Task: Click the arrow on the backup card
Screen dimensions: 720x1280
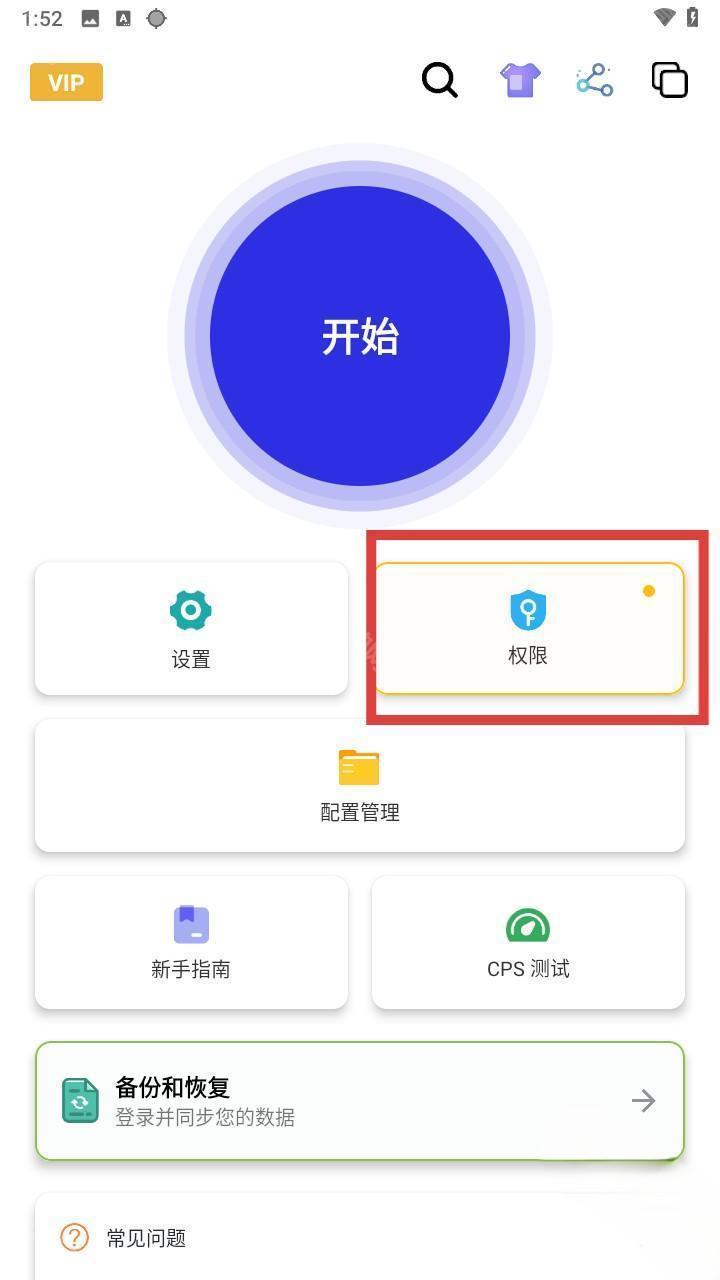Action: [644, 1100]
